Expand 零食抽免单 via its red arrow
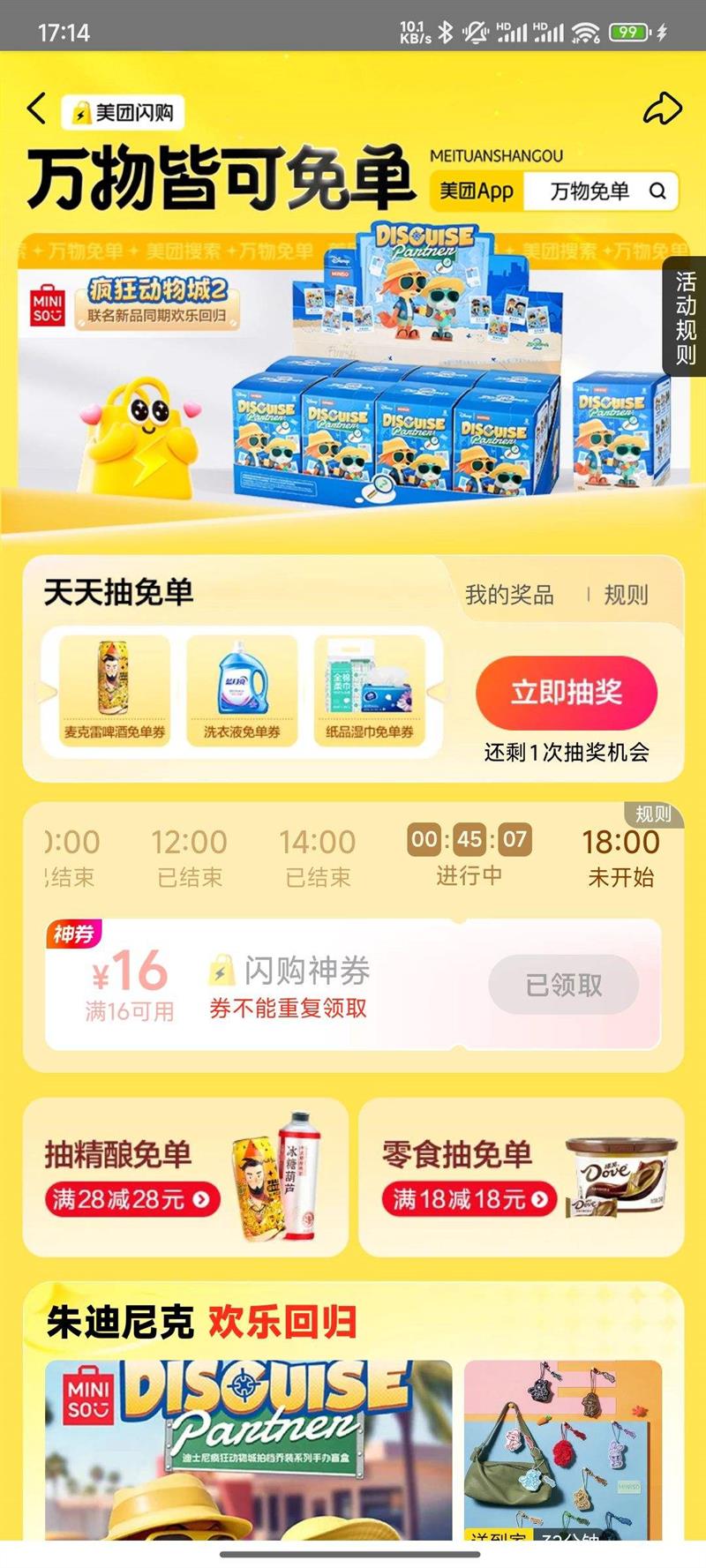The height and width of the screenshot is (1568, 706). pyautogui.click(x=540, y=1200)
